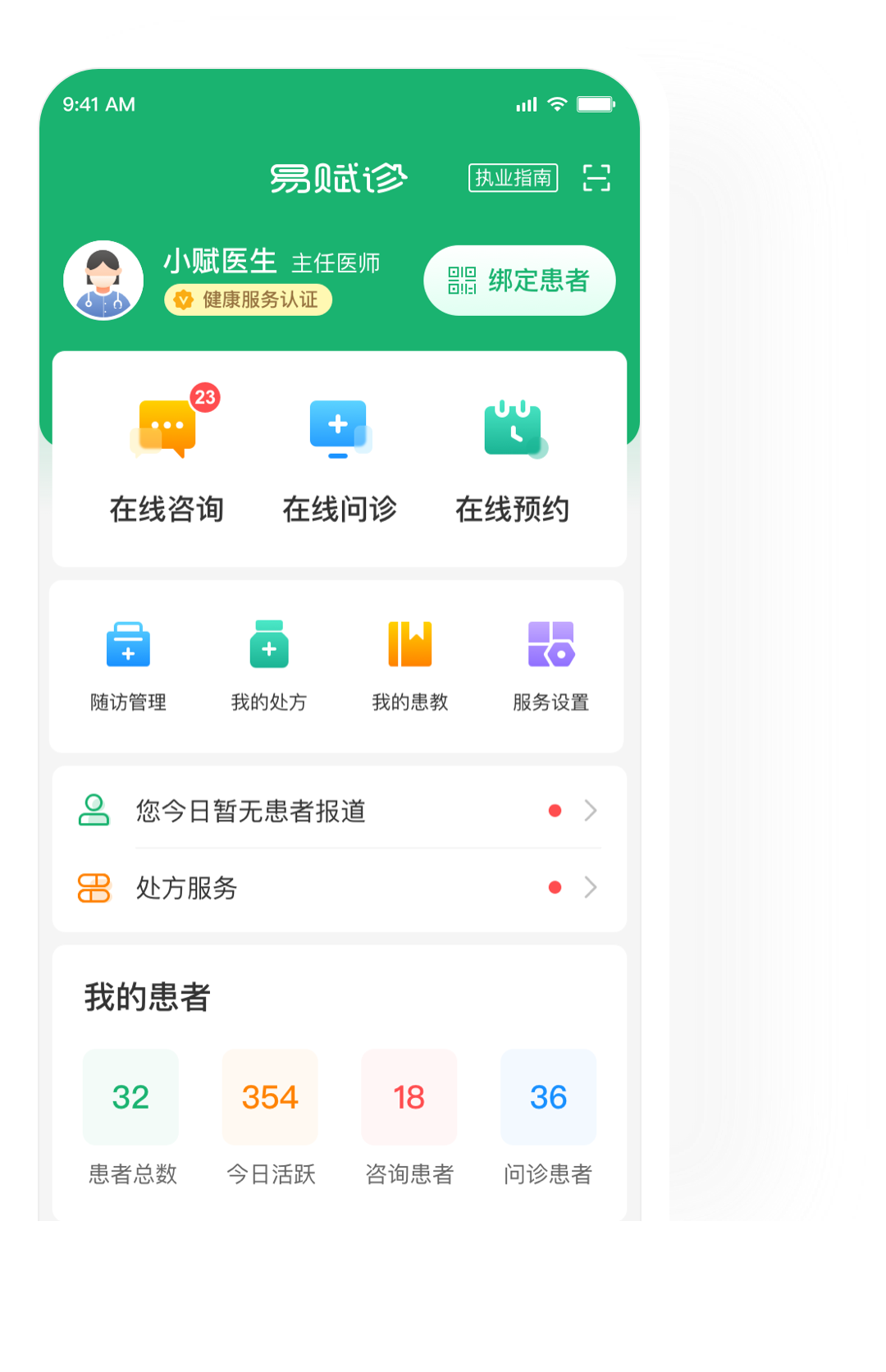Open 在线咨询 online consultation icon

pos(168,427)
